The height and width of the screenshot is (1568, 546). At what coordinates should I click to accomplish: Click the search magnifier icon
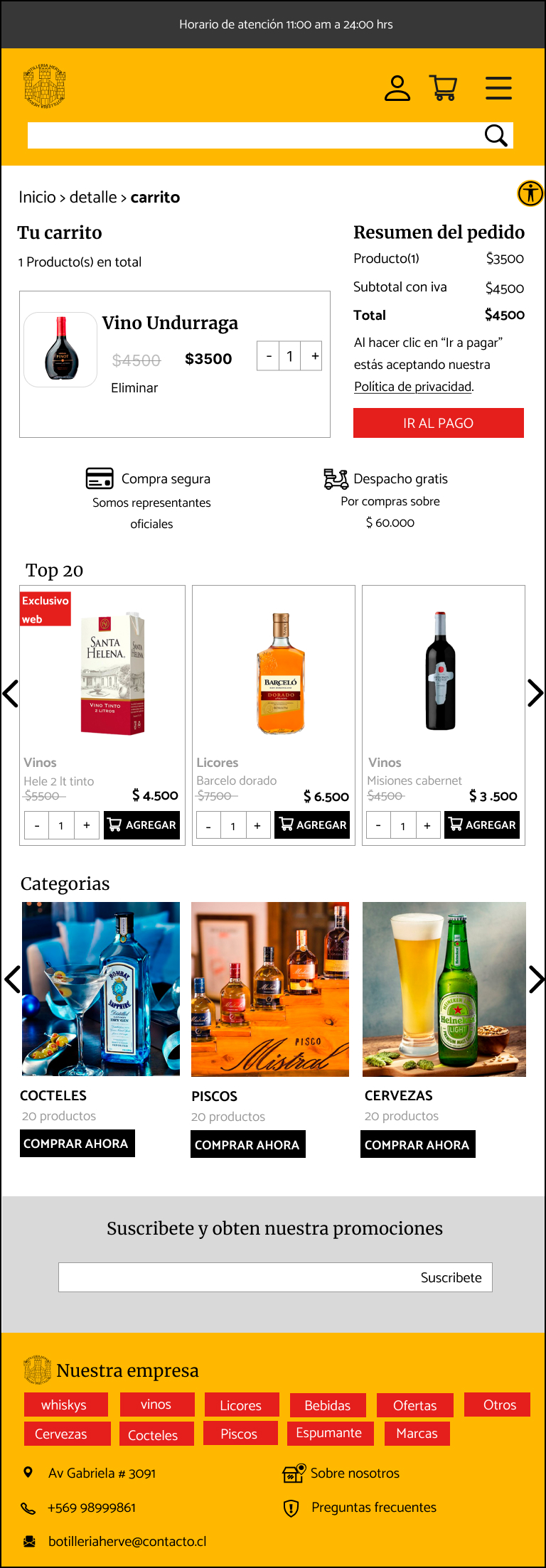click(x=495, y=135)
